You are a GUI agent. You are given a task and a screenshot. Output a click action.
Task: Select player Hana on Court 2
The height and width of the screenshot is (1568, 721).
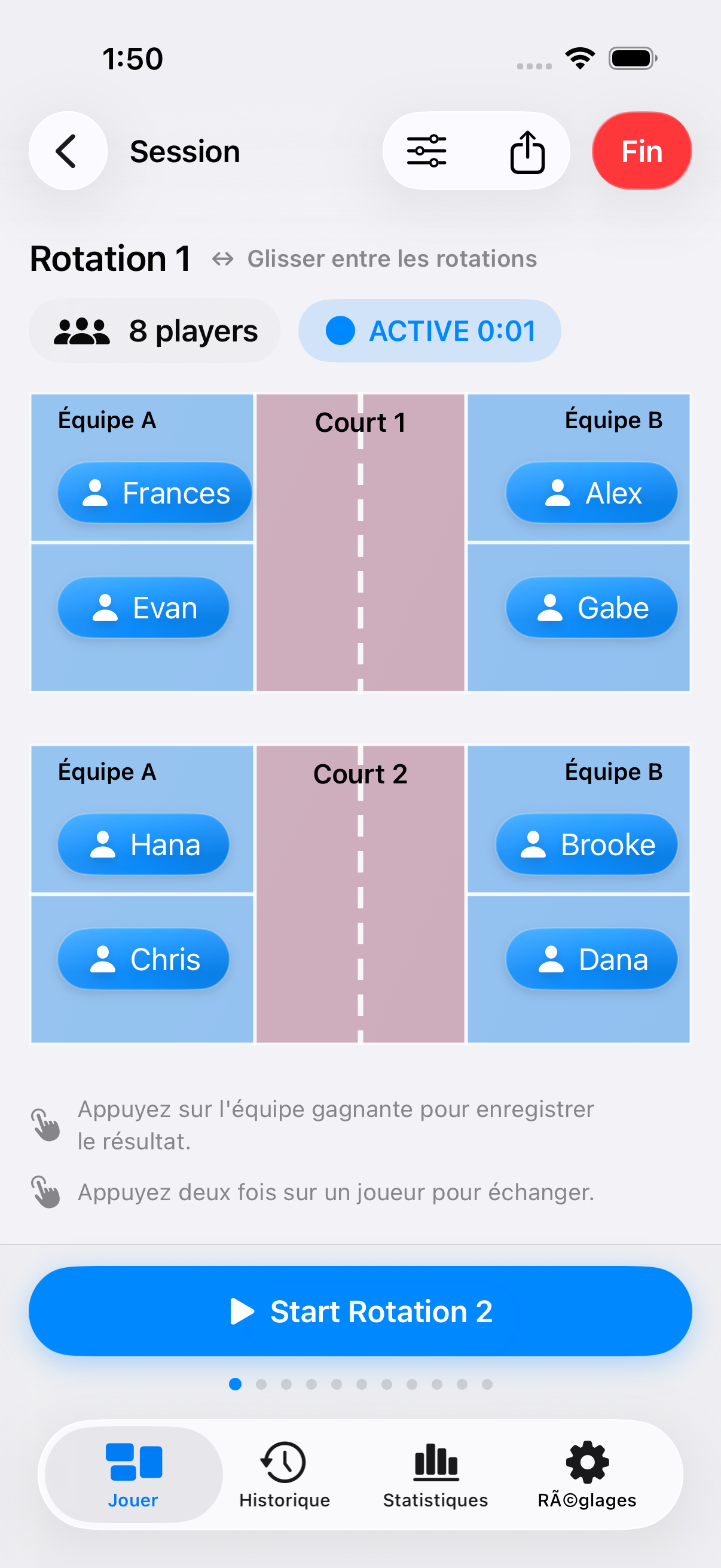(143, 844)
